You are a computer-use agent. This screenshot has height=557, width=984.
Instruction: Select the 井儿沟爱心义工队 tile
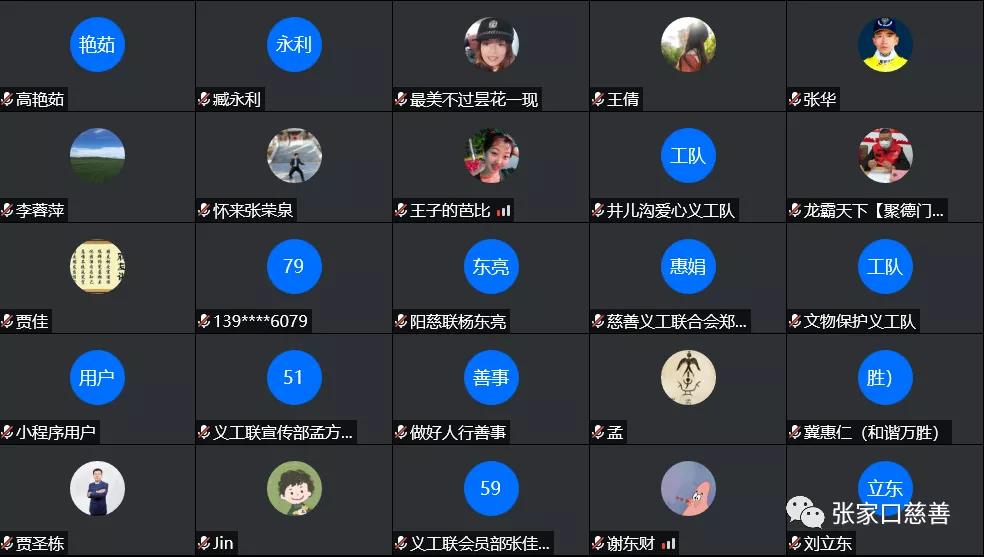688,166
